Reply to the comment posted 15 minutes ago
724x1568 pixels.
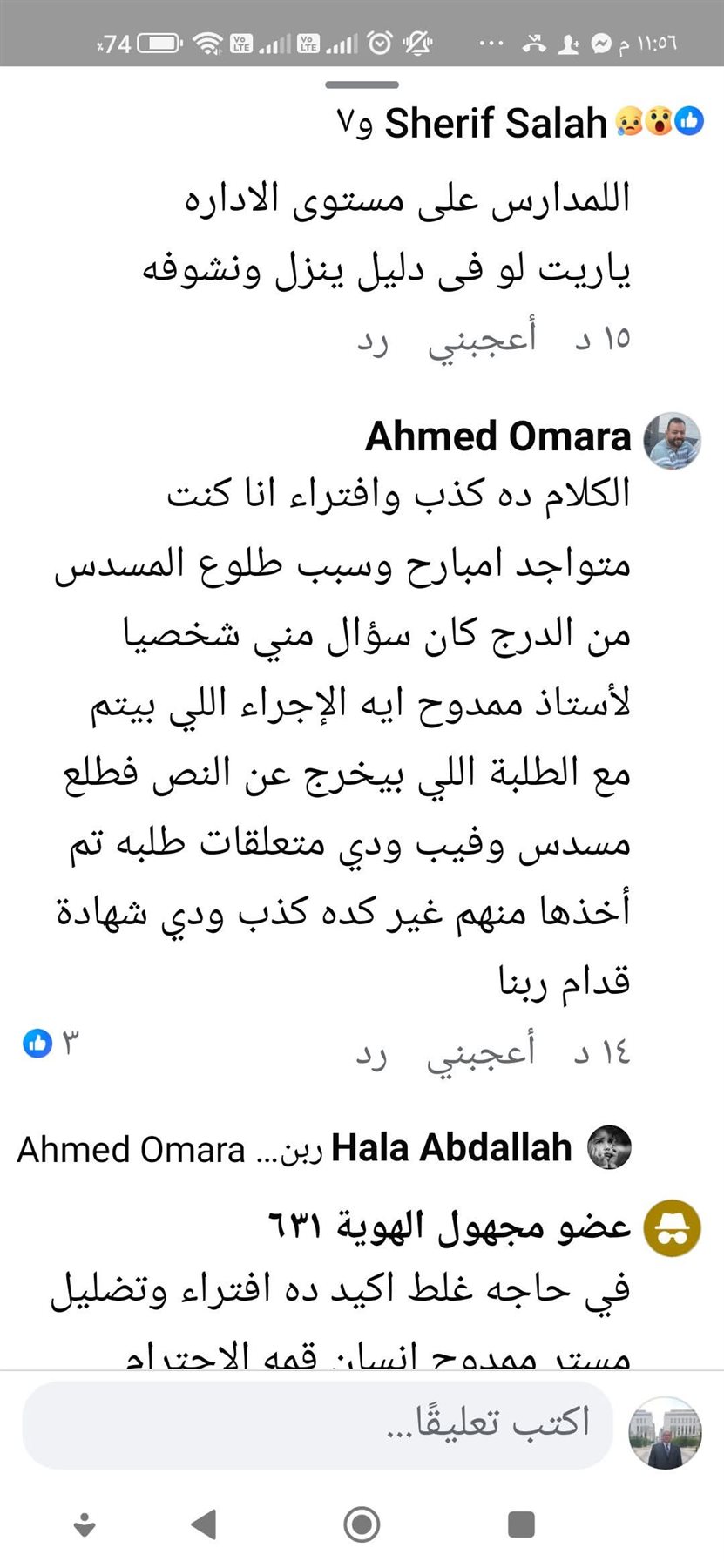[372, 341]
